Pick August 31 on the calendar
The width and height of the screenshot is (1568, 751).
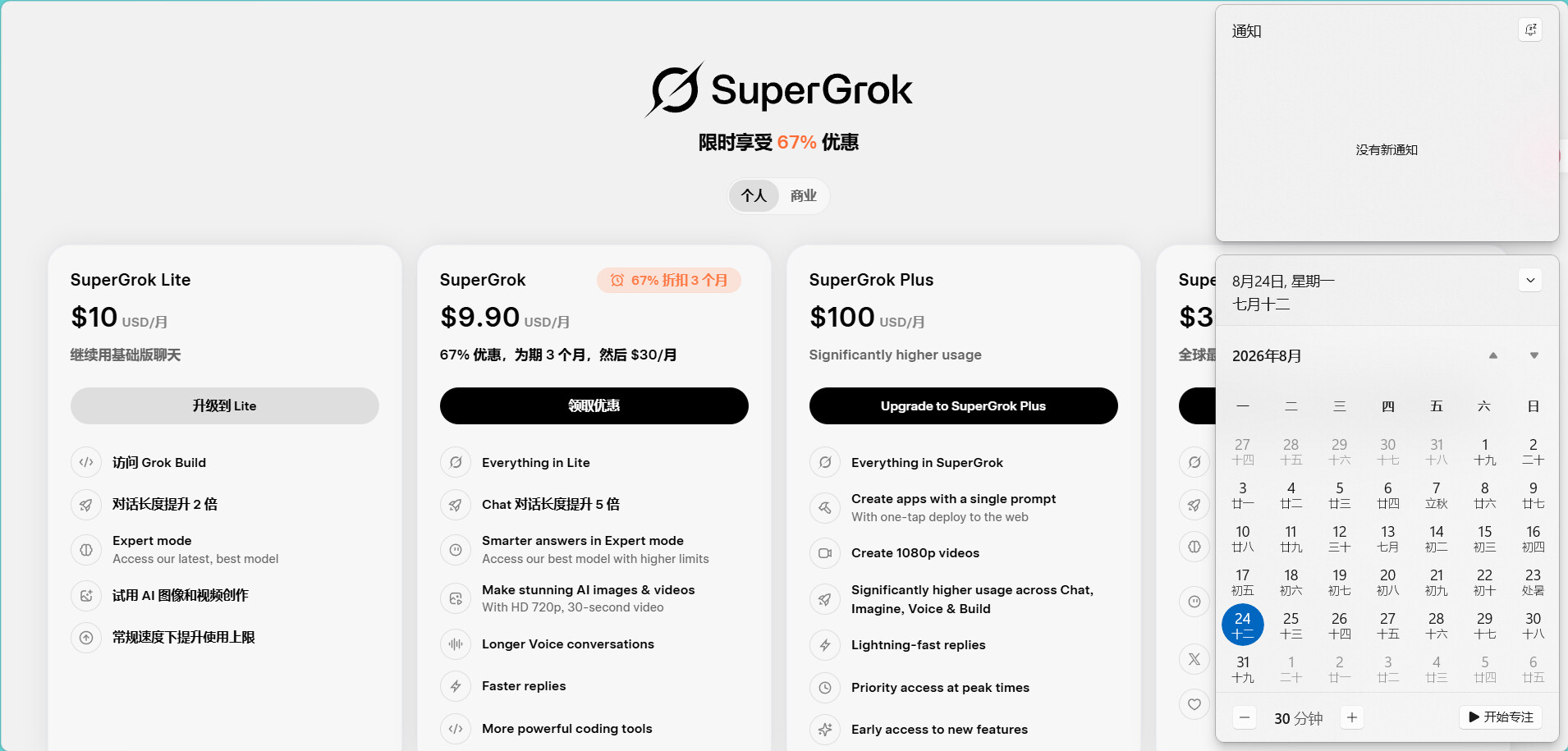click(x=1243, y=668)
